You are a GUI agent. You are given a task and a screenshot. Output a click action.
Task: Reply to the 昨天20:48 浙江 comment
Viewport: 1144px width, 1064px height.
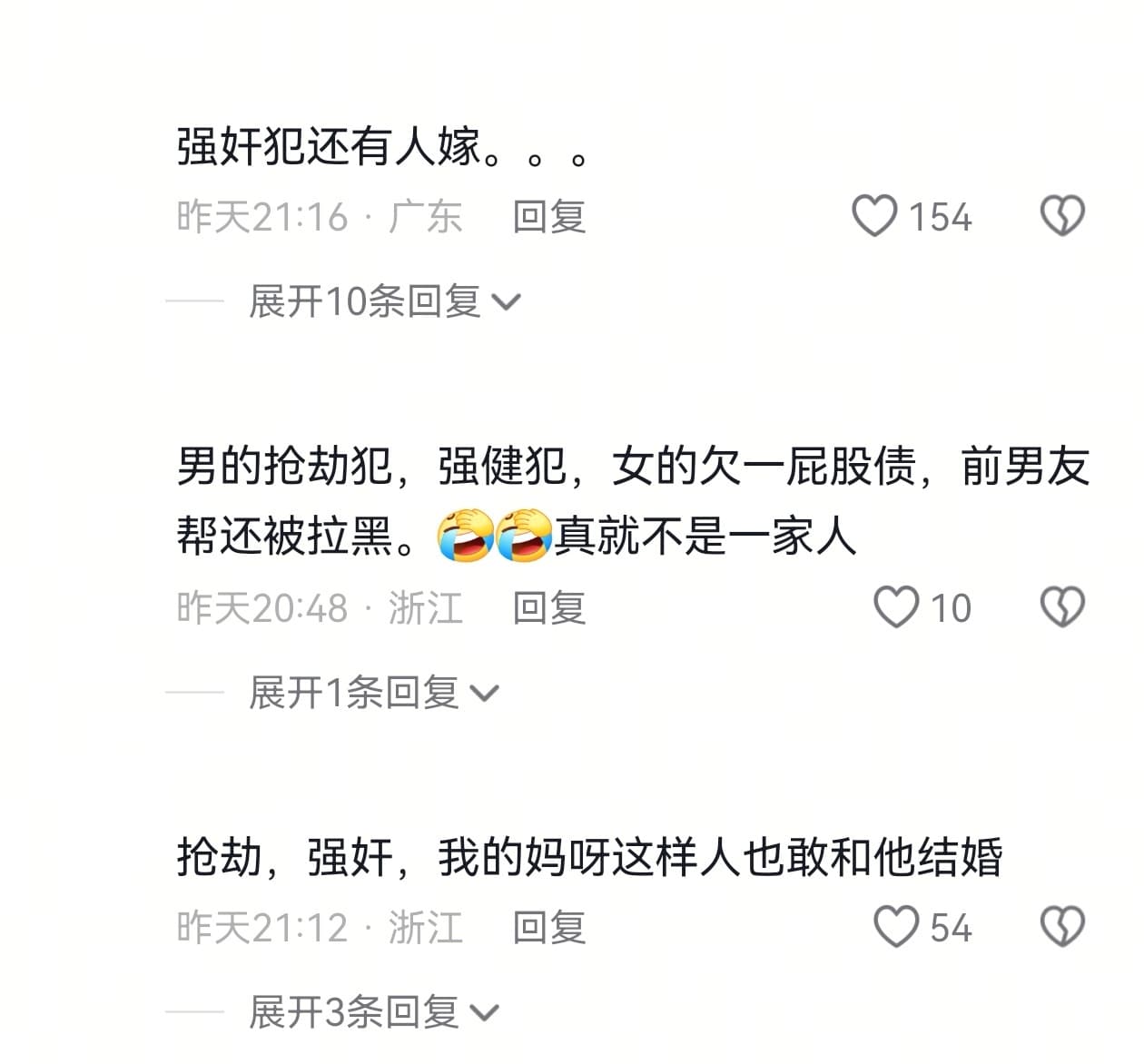pos(548,608)
